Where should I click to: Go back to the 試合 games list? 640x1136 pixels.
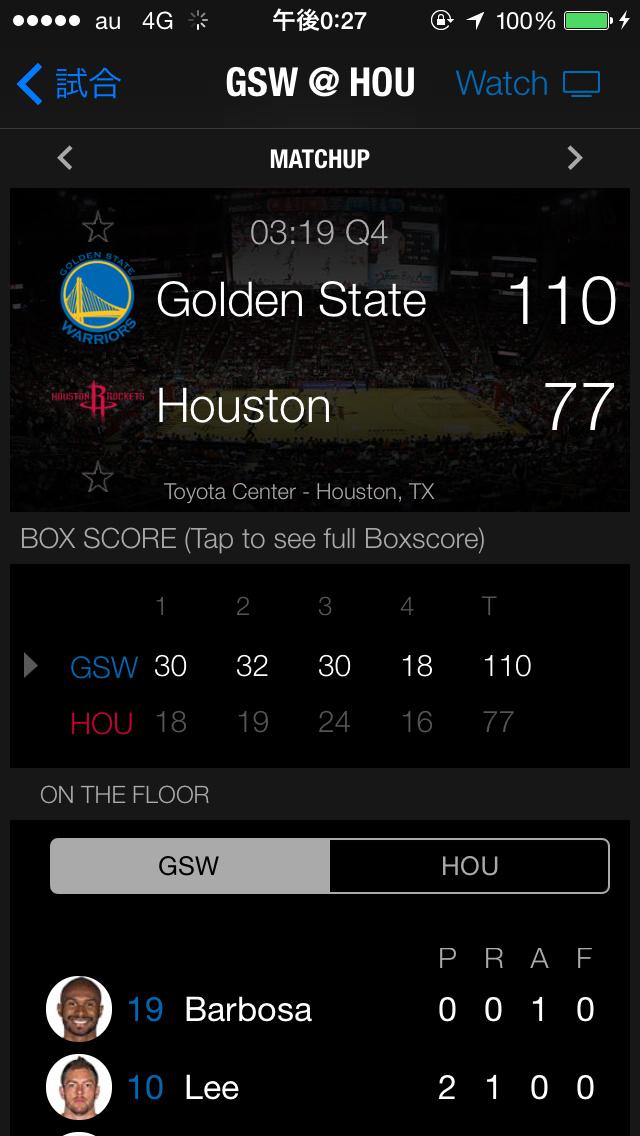68,84
